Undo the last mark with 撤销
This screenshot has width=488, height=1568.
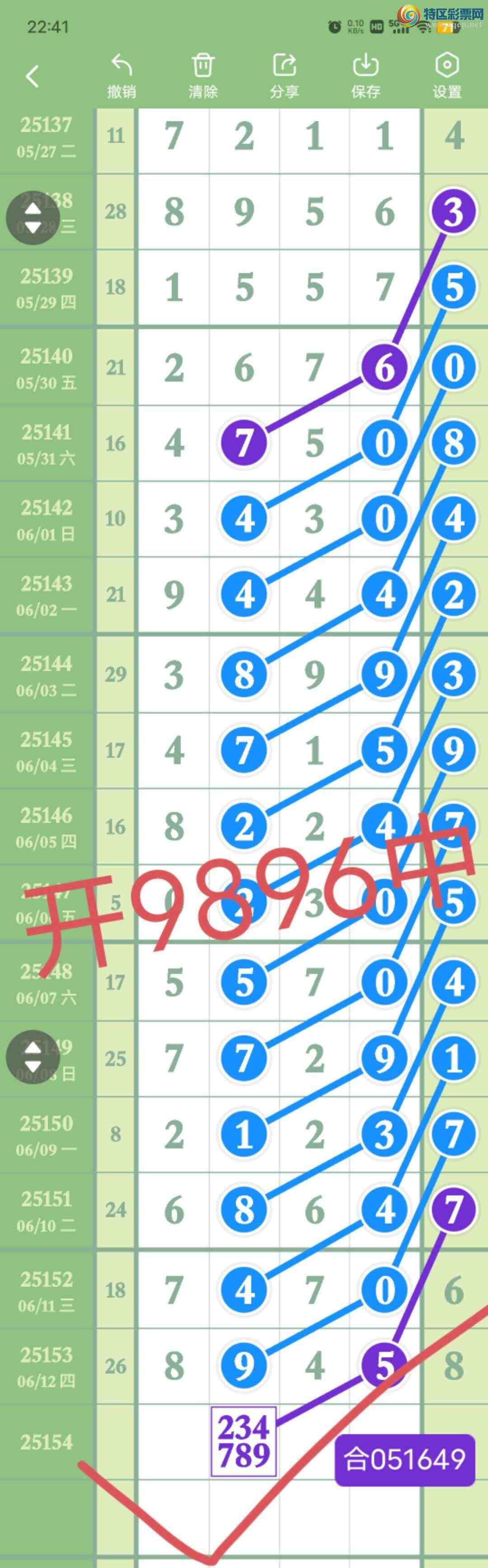click(121, 77)
